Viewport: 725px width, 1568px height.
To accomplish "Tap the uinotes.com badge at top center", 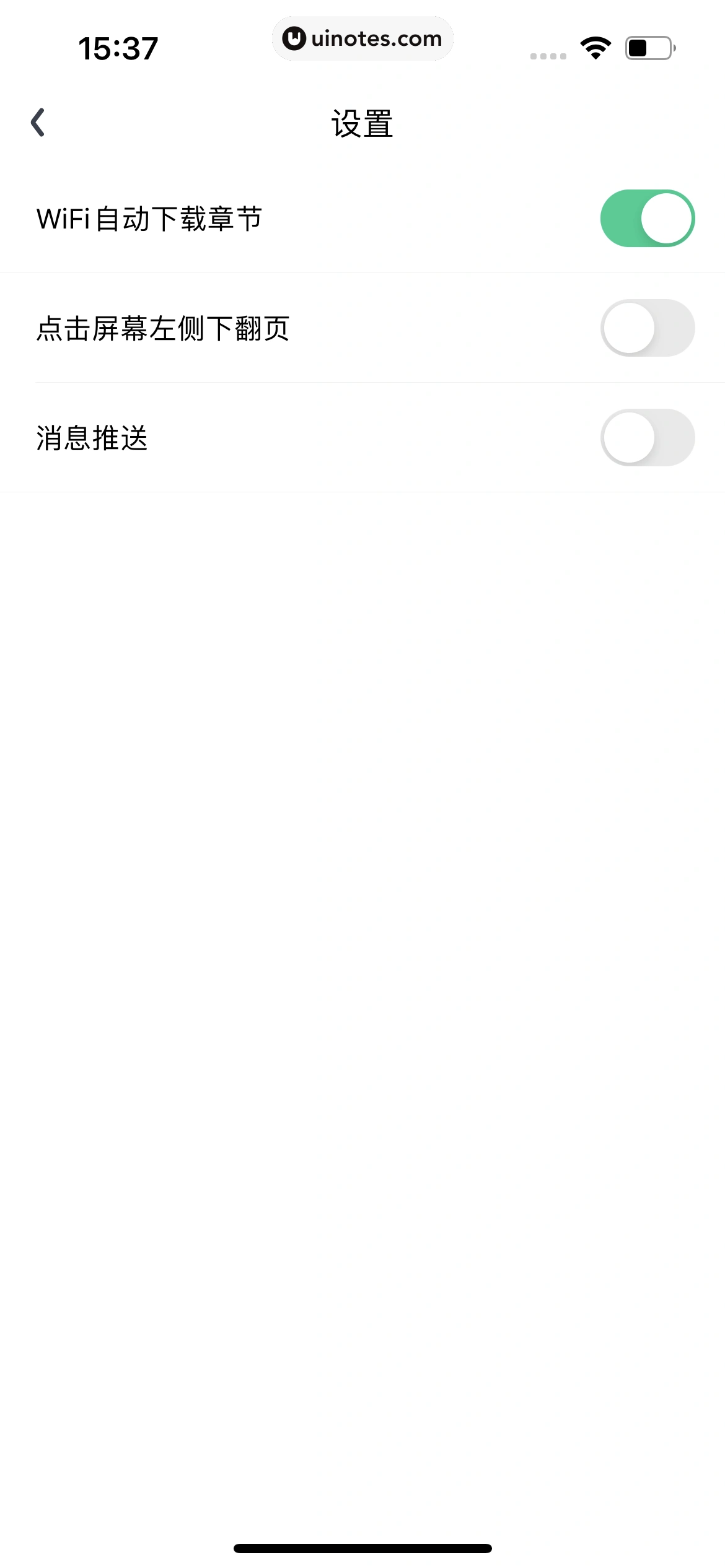I will coord(362,38).
